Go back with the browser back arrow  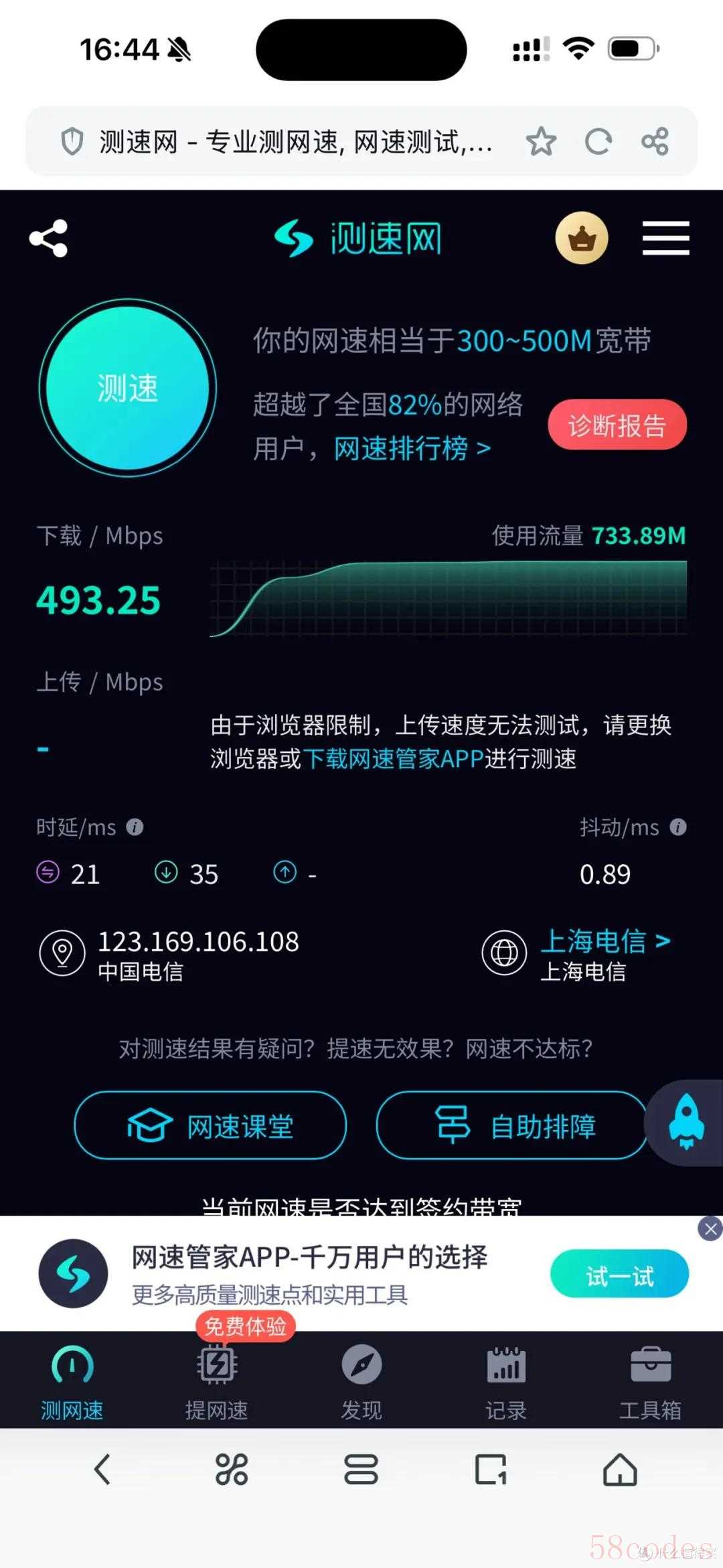(102, 1470)
